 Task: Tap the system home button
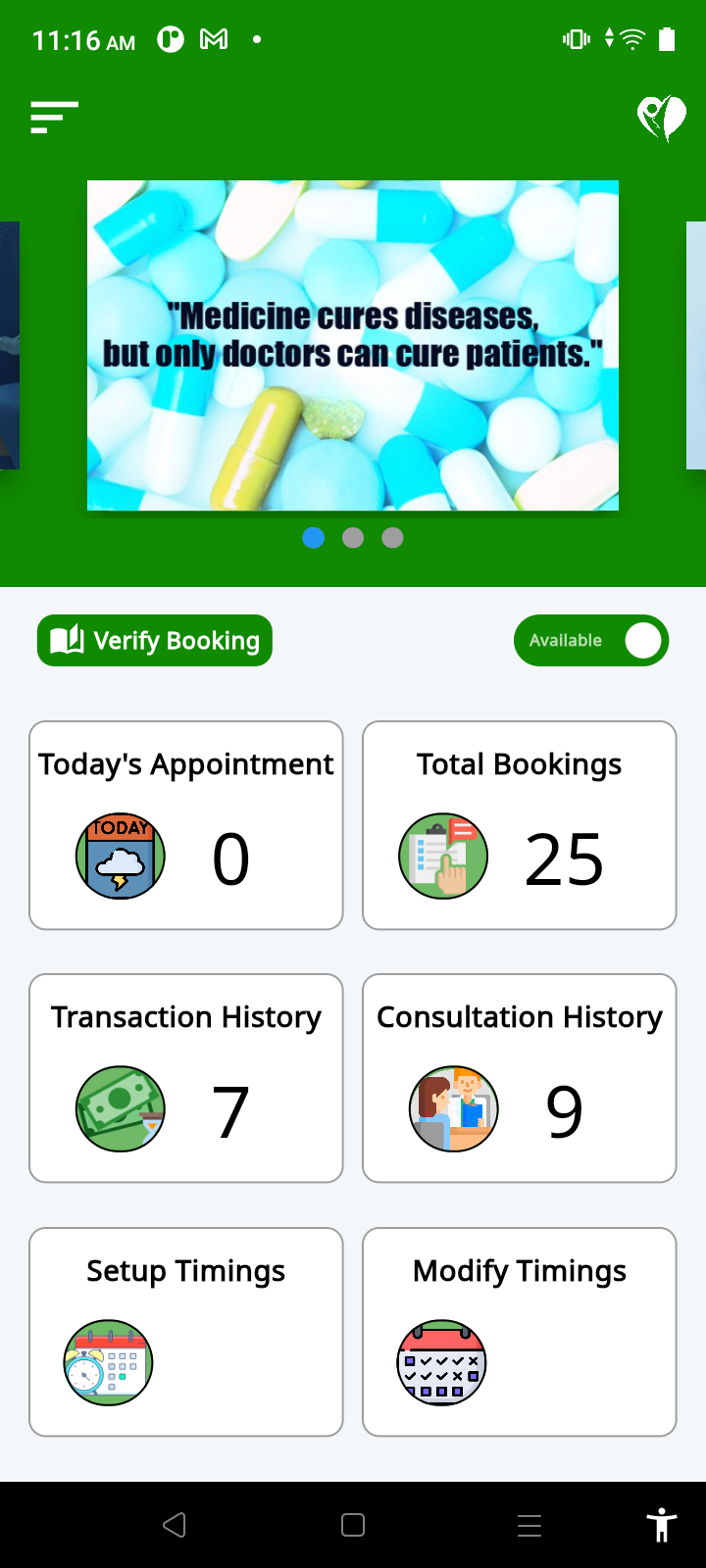pyautogui.click(x=353, y=1525)
